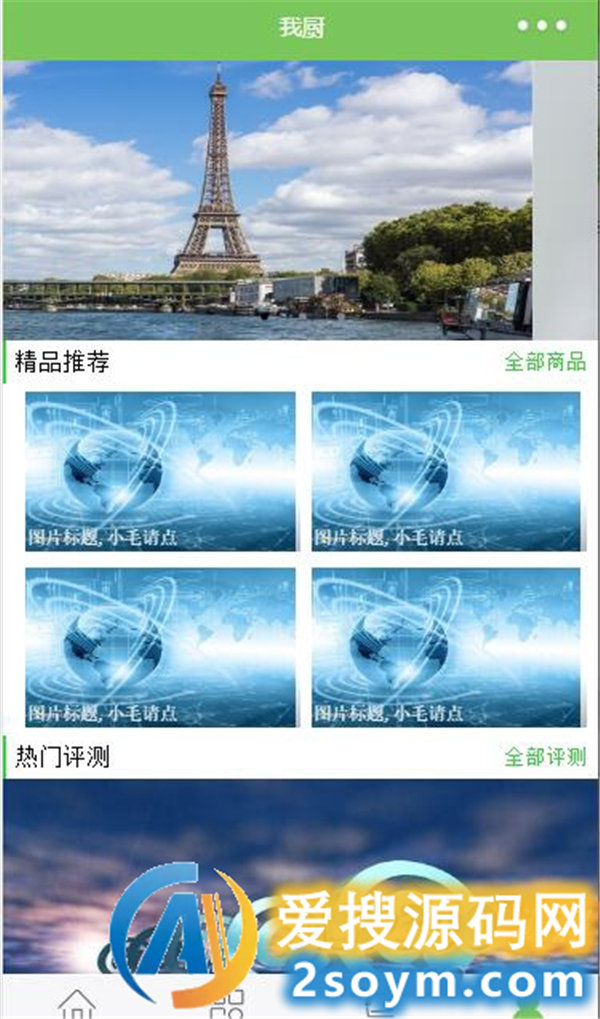
Task: Open the Eiffel Tower banner
Action: 266,200
